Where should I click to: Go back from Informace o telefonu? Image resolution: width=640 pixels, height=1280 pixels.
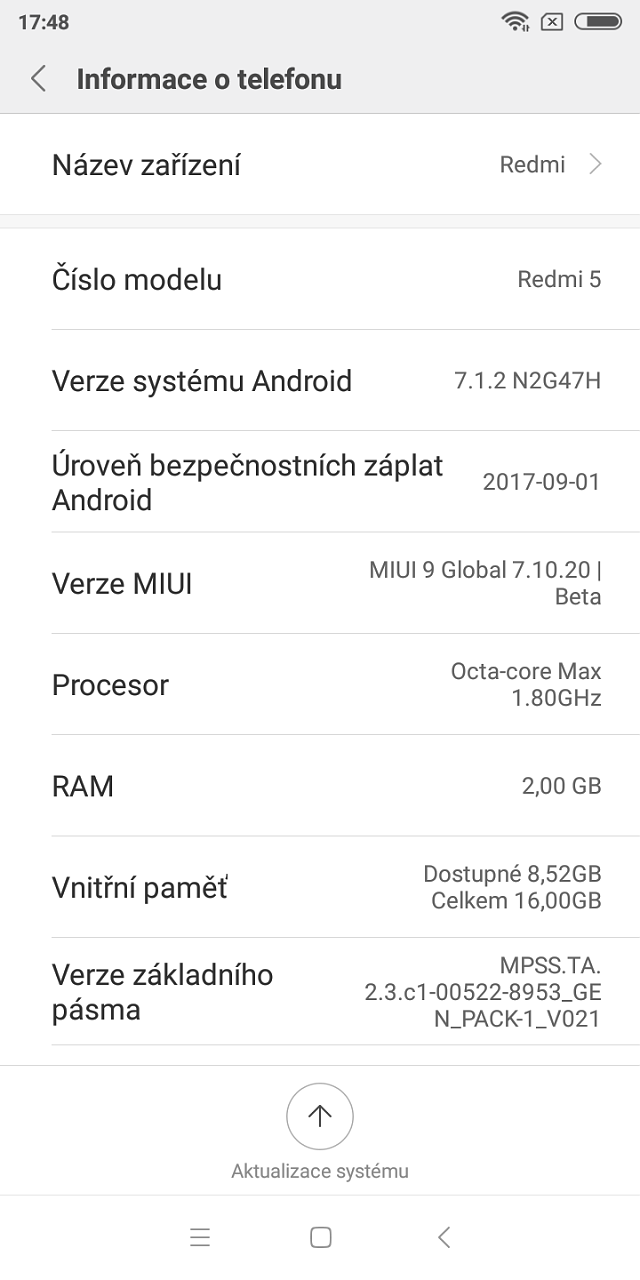coord(38,79)
